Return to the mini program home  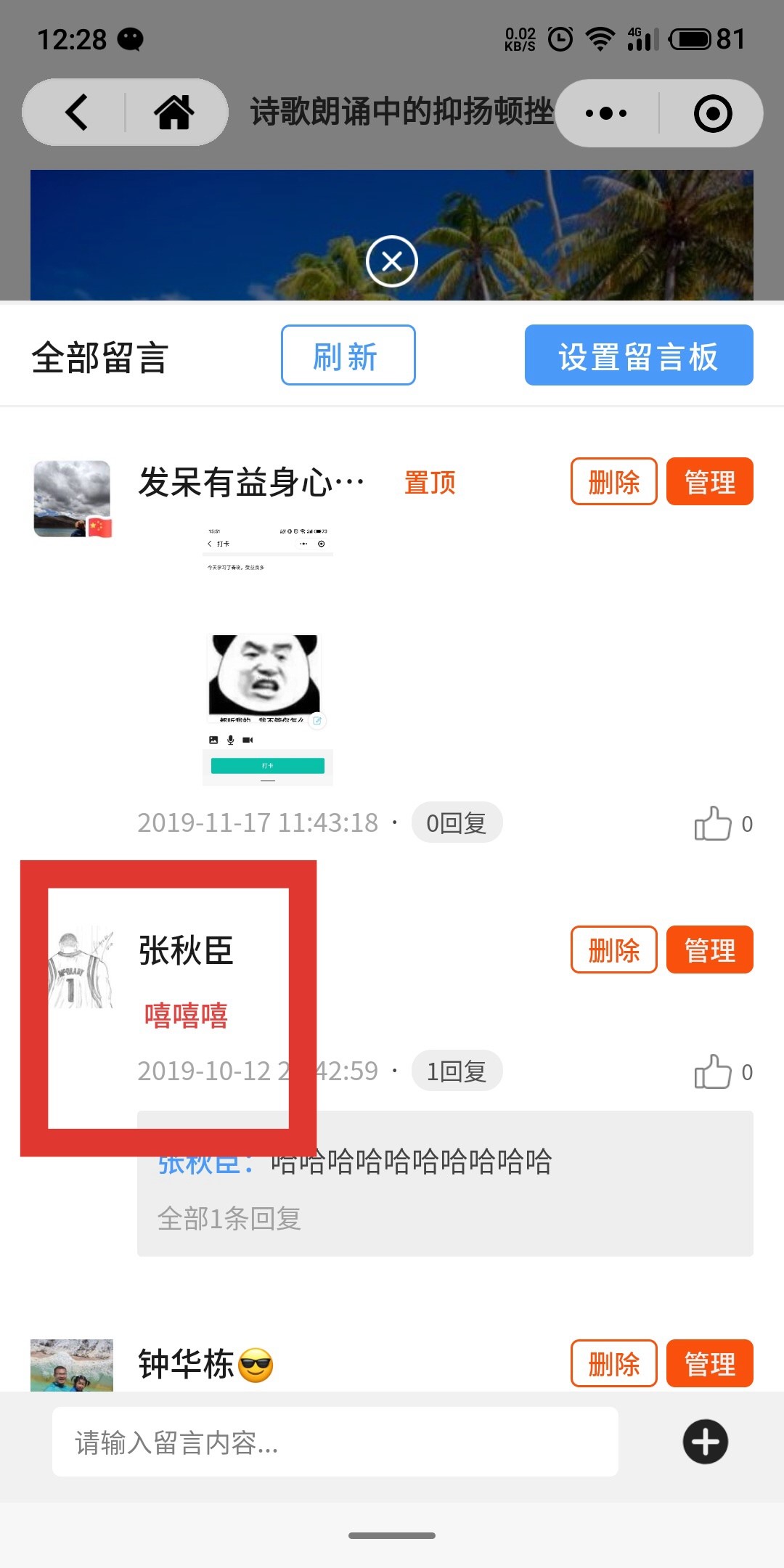174,113
